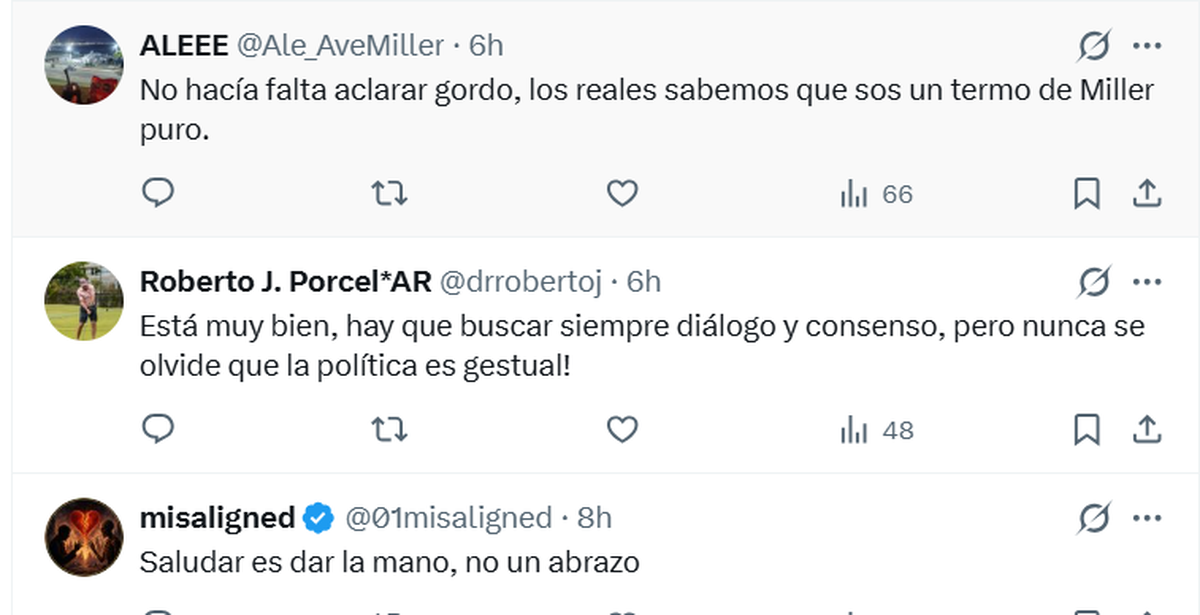1200x615 pixels.
Task: Open more options on ALEEE's tweet
Action: [1146, 46]
